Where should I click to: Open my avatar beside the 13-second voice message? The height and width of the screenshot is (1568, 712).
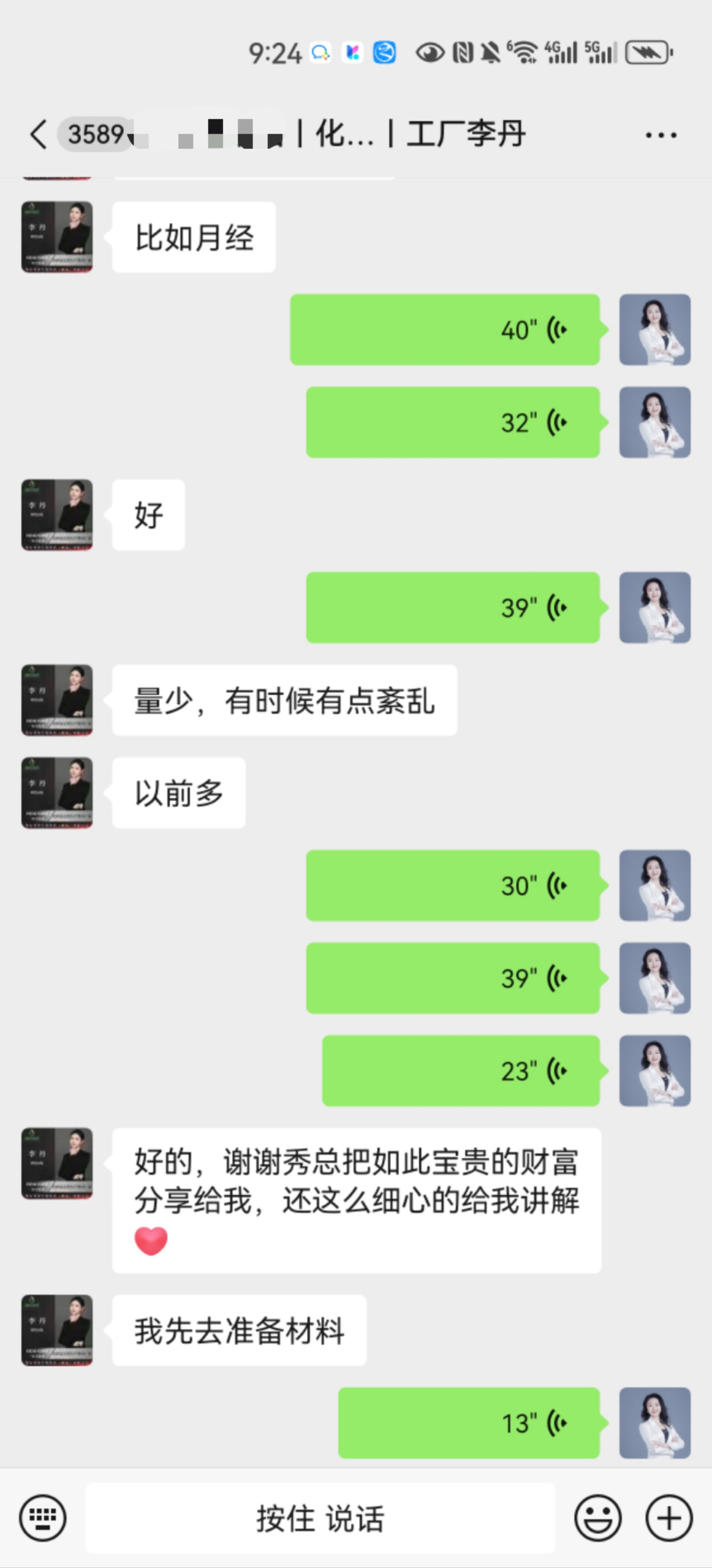[x=655, y=1423]
